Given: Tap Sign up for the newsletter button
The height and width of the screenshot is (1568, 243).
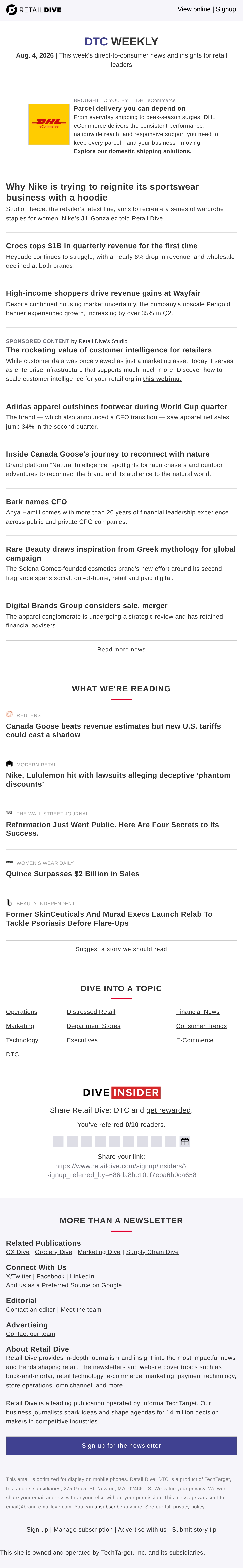Looking at the screenshot, I should pos(121,1446).
